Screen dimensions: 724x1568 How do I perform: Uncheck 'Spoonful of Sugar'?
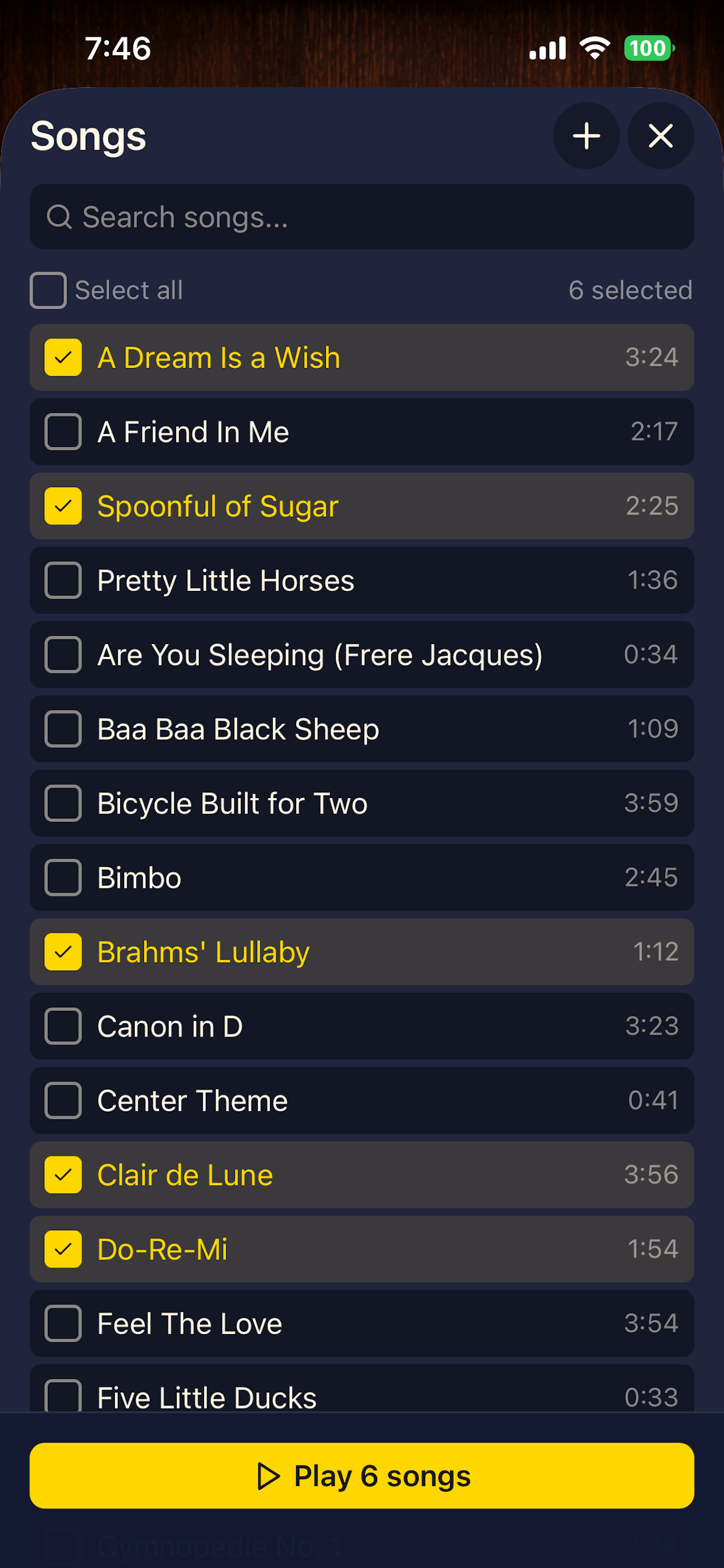pyautogui.click(x=63, y=506)
